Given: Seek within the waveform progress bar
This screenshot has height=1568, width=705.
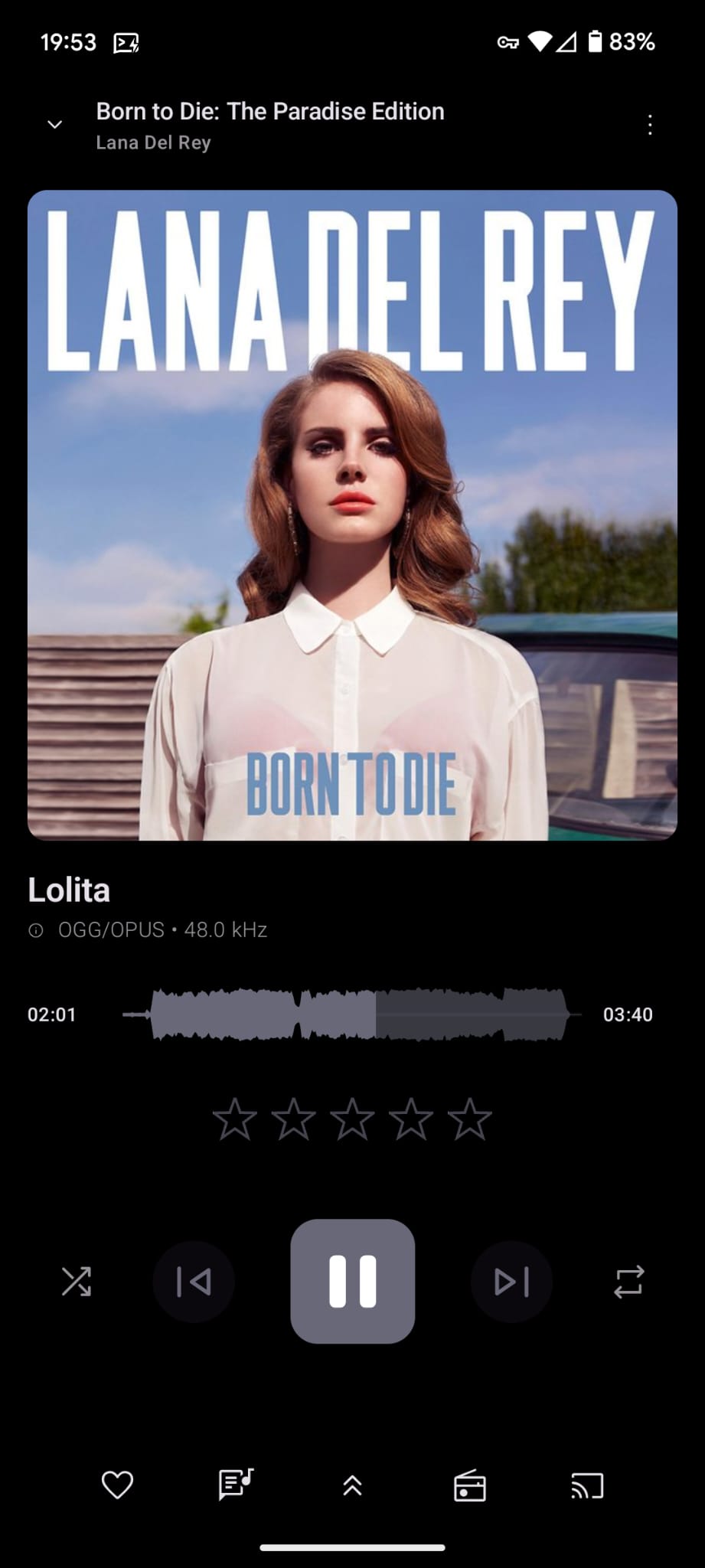Looking at the screenshot, I should pyautogui.click(x=351, y=1014).
